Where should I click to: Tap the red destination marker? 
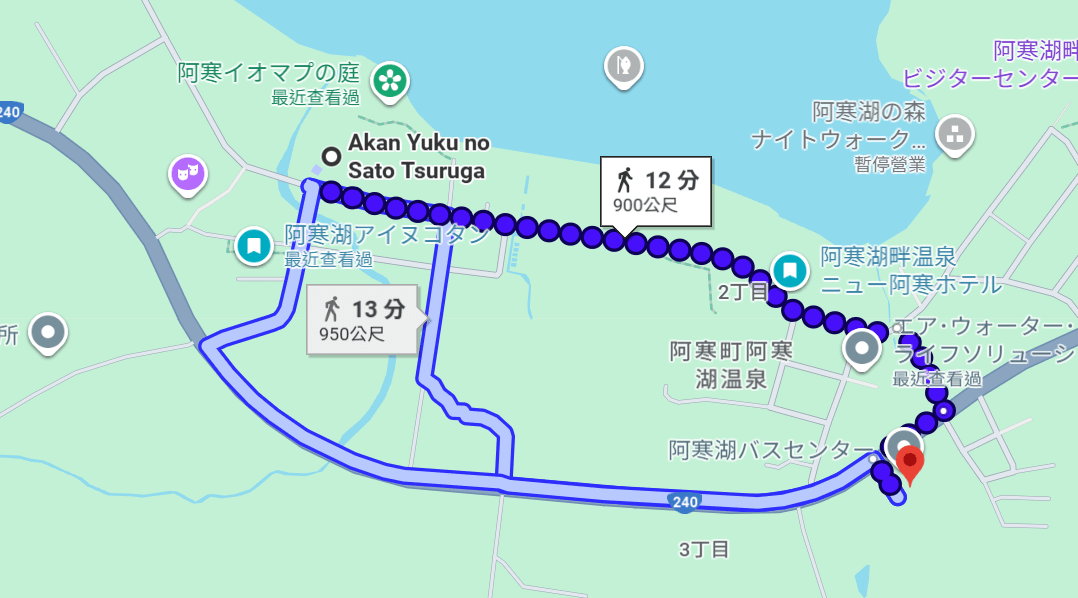tap(910, 463)
